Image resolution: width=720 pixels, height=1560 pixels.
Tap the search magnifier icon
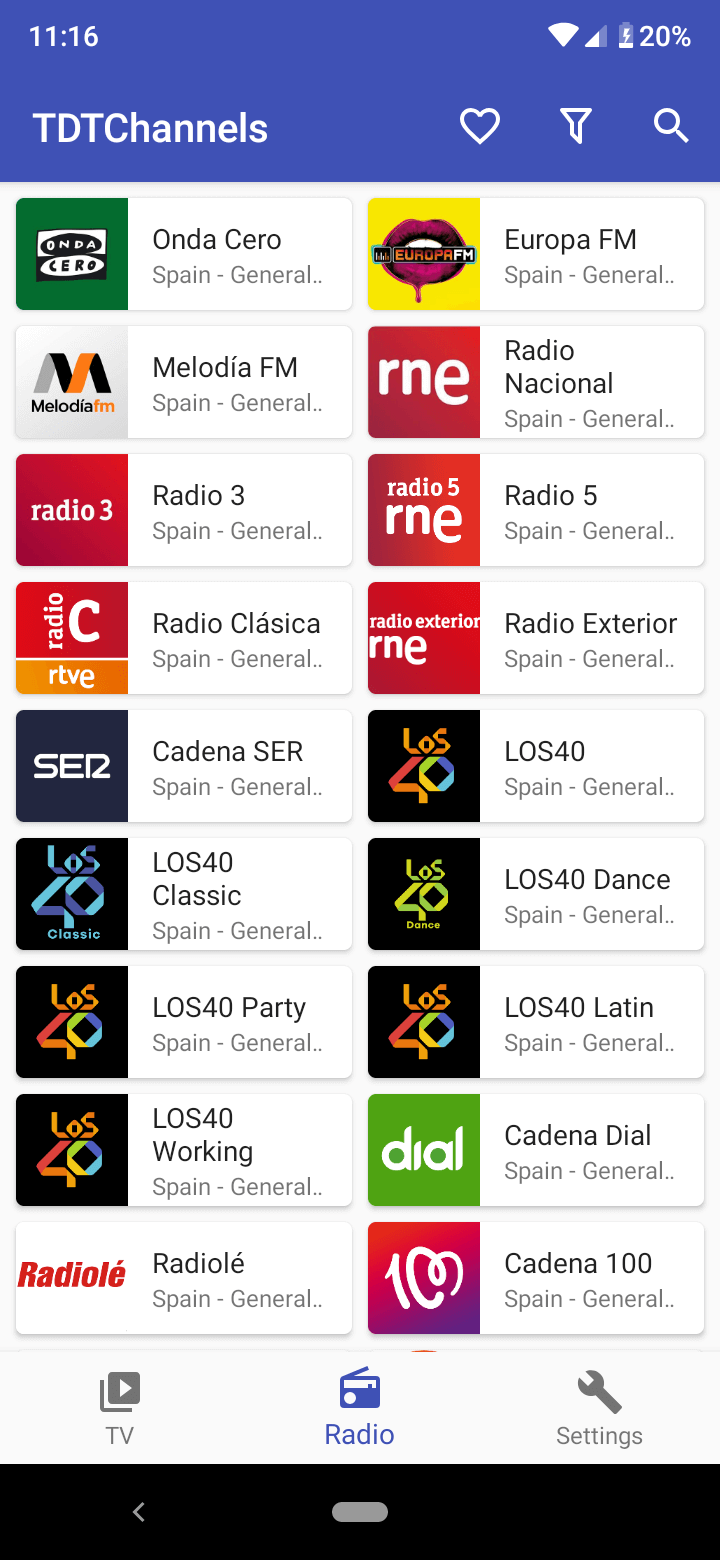tap(671, 127)
